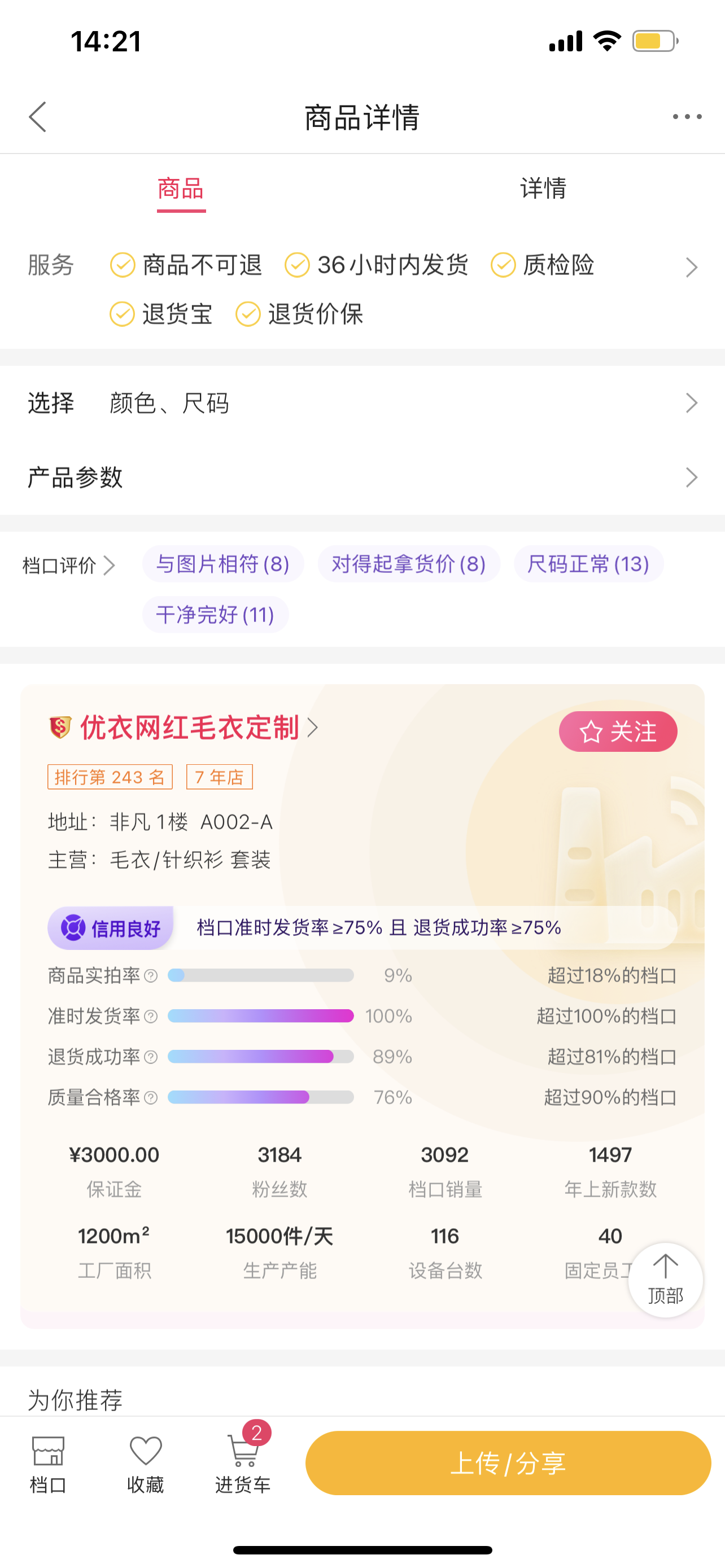Open the 产品参数 row
725x1568 pixels.
[362, 477]
